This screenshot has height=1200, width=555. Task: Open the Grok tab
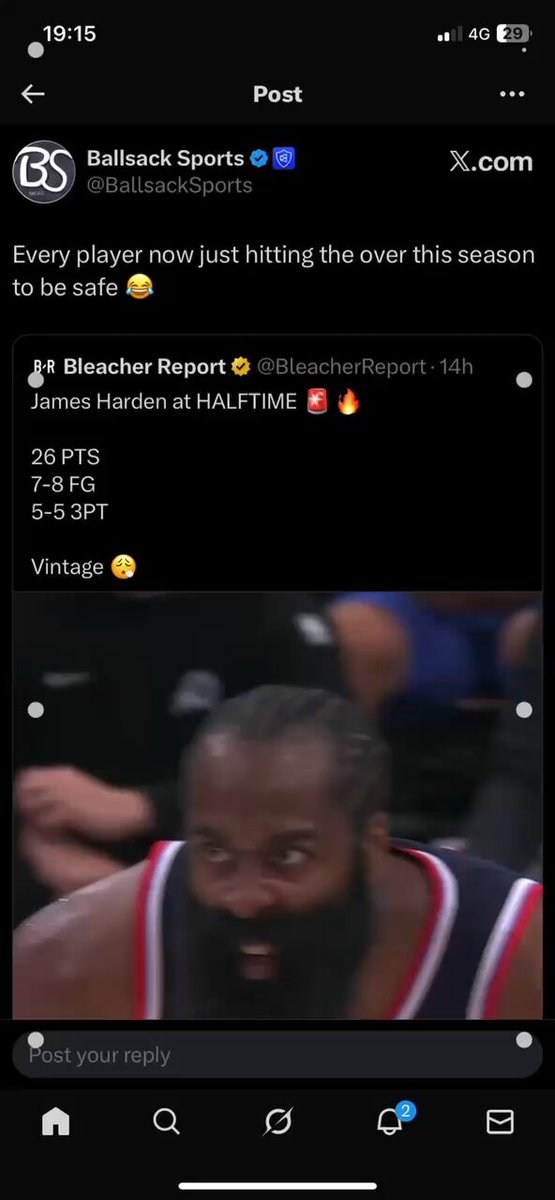tap(277, 1122)
